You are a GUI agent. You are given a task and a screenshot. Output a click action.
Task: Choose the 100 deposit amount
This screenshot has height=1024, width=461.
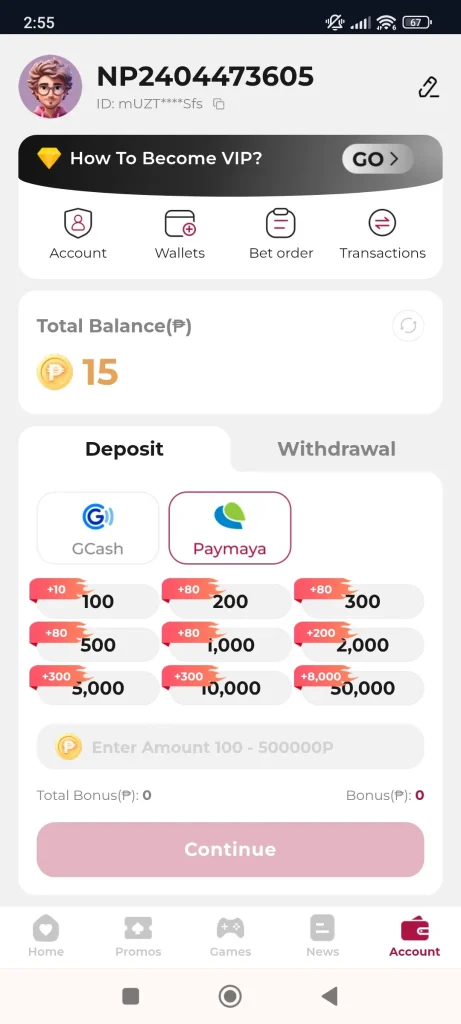point(98,601)
